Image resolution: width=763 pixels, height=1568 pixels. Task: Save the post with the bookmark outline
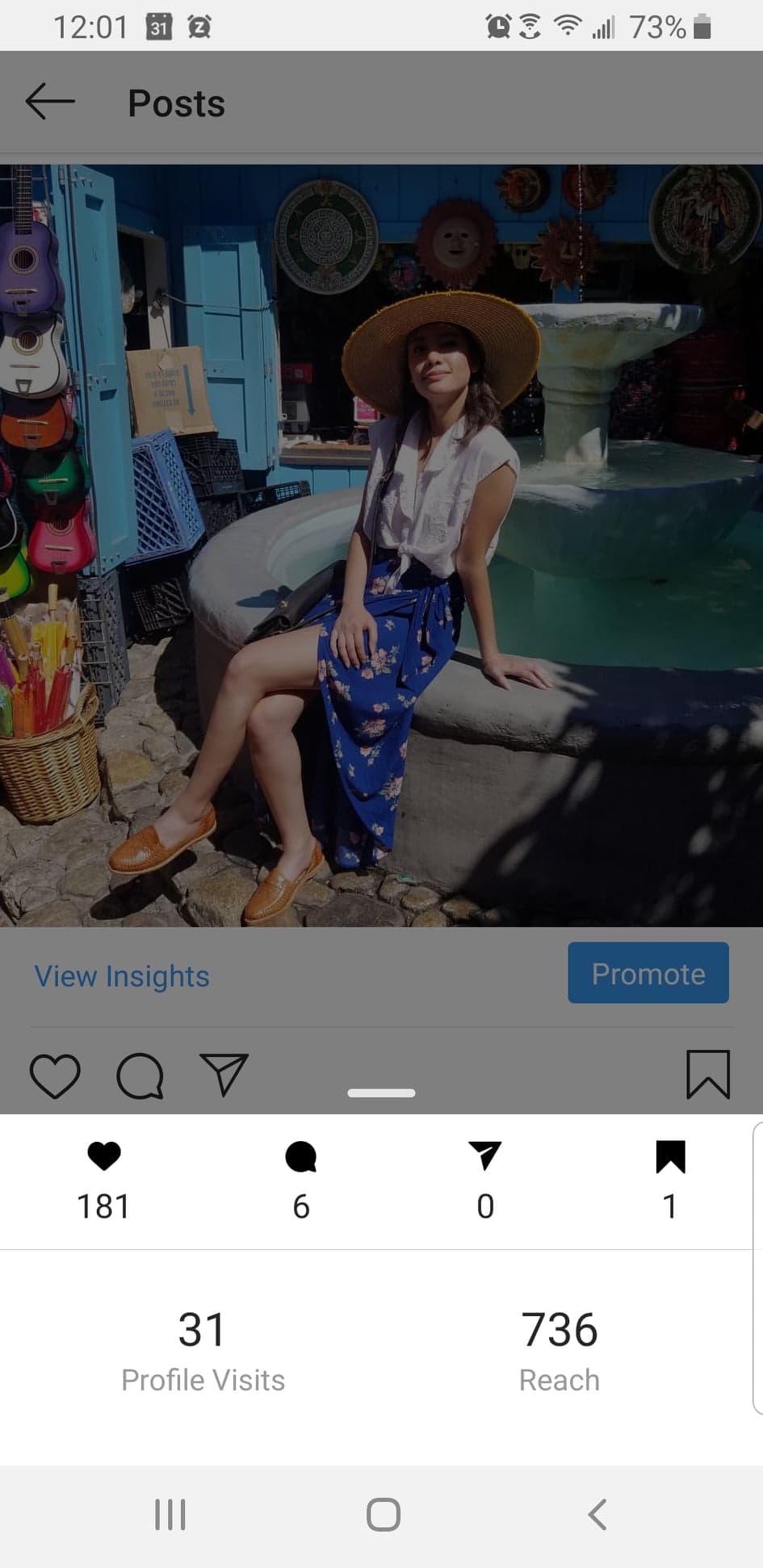point(708,1074)
